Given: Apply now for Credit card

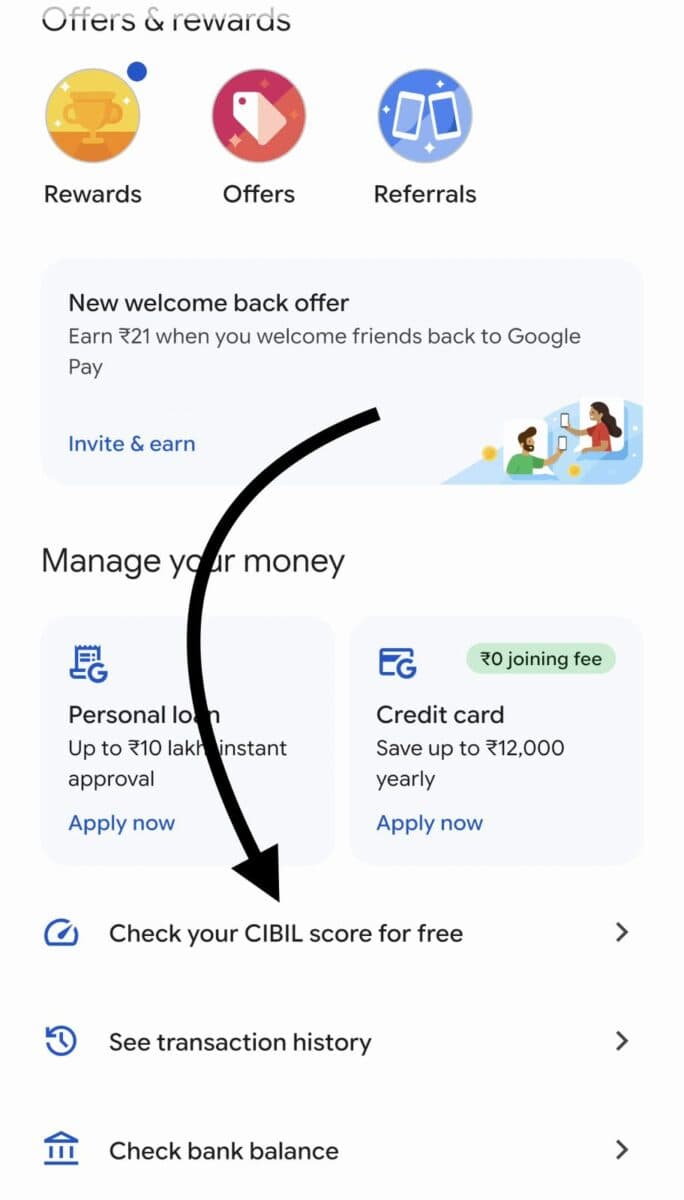Looking at the screenshot, I should 429,823.
